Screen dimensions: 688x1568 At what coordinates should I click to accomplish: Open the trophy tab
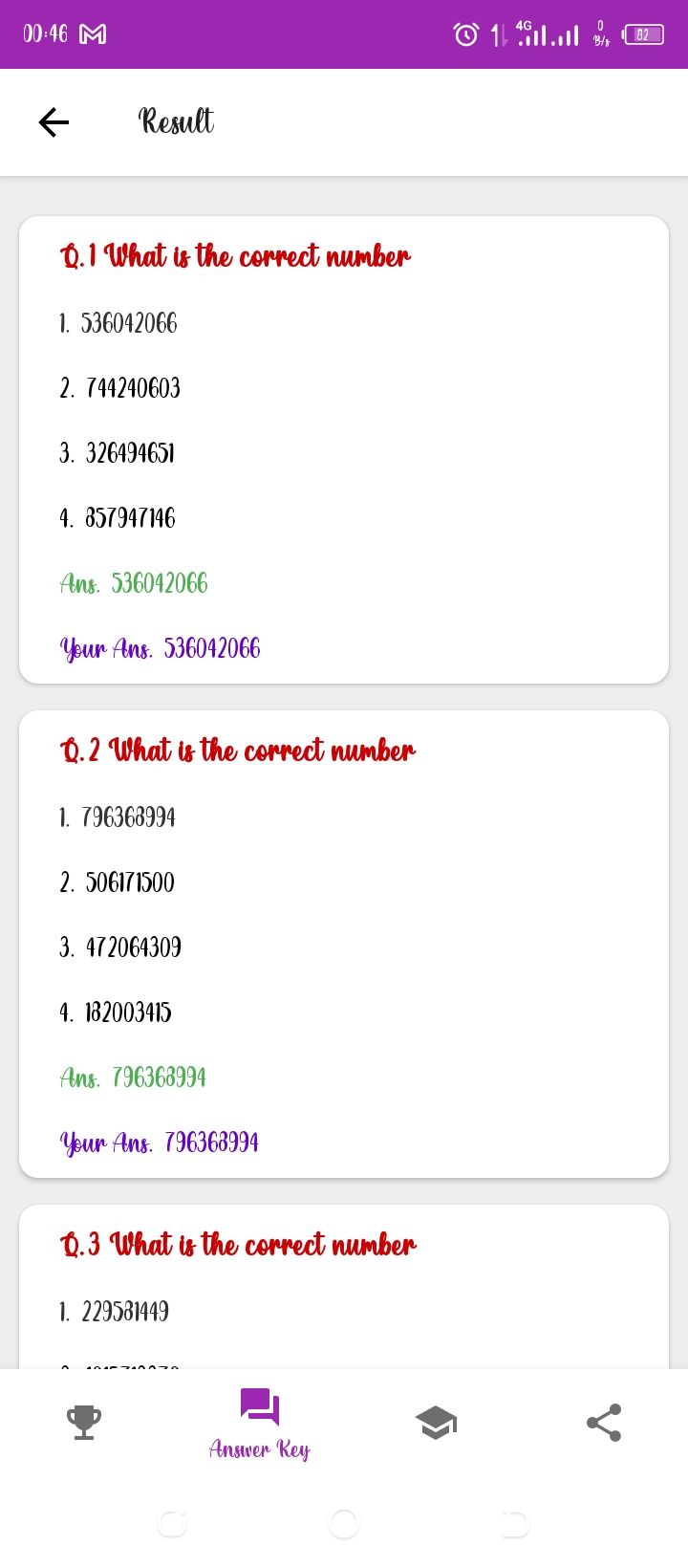tap(84, 1423)
